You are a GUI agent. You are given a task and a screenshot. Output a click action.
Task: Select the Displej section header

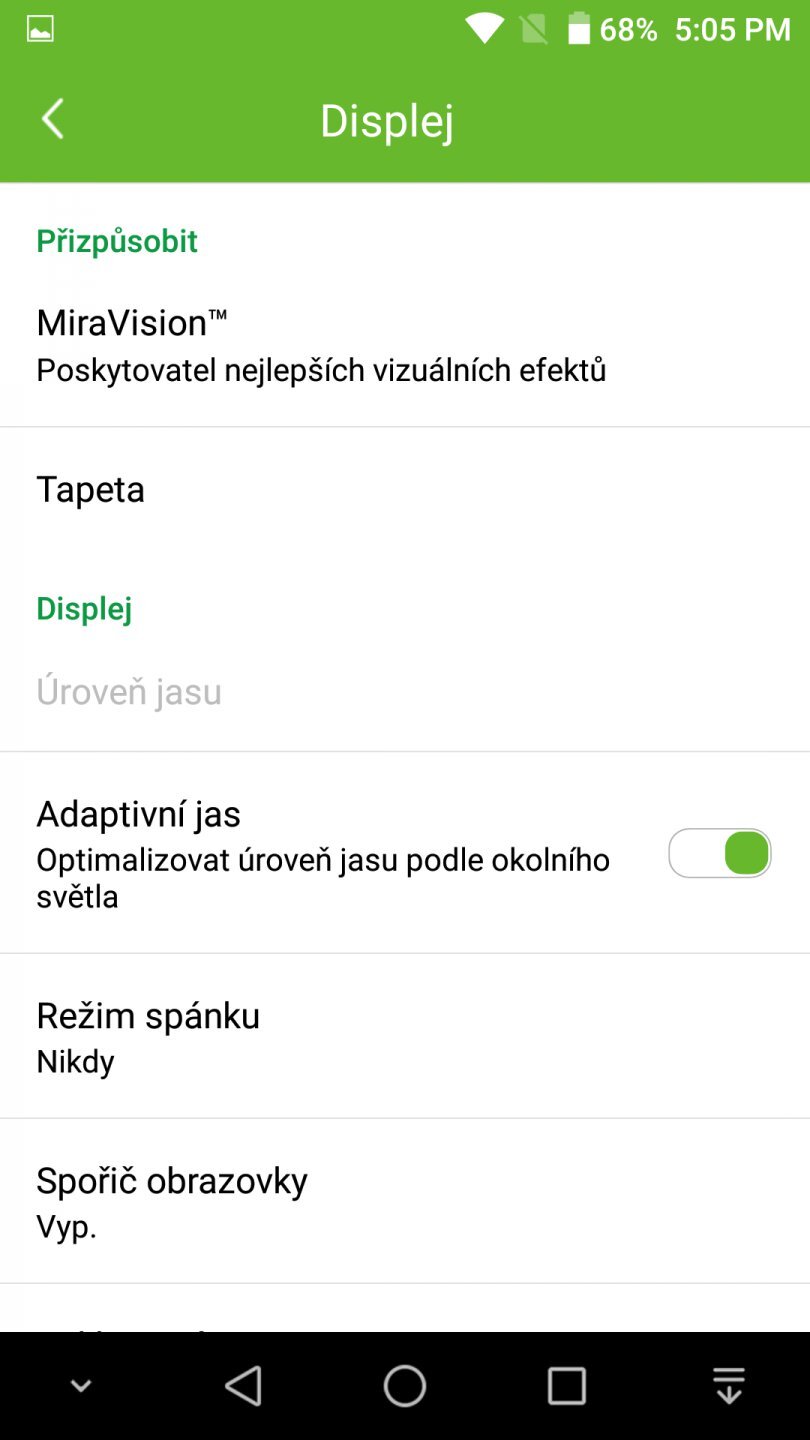coord(84,608)
